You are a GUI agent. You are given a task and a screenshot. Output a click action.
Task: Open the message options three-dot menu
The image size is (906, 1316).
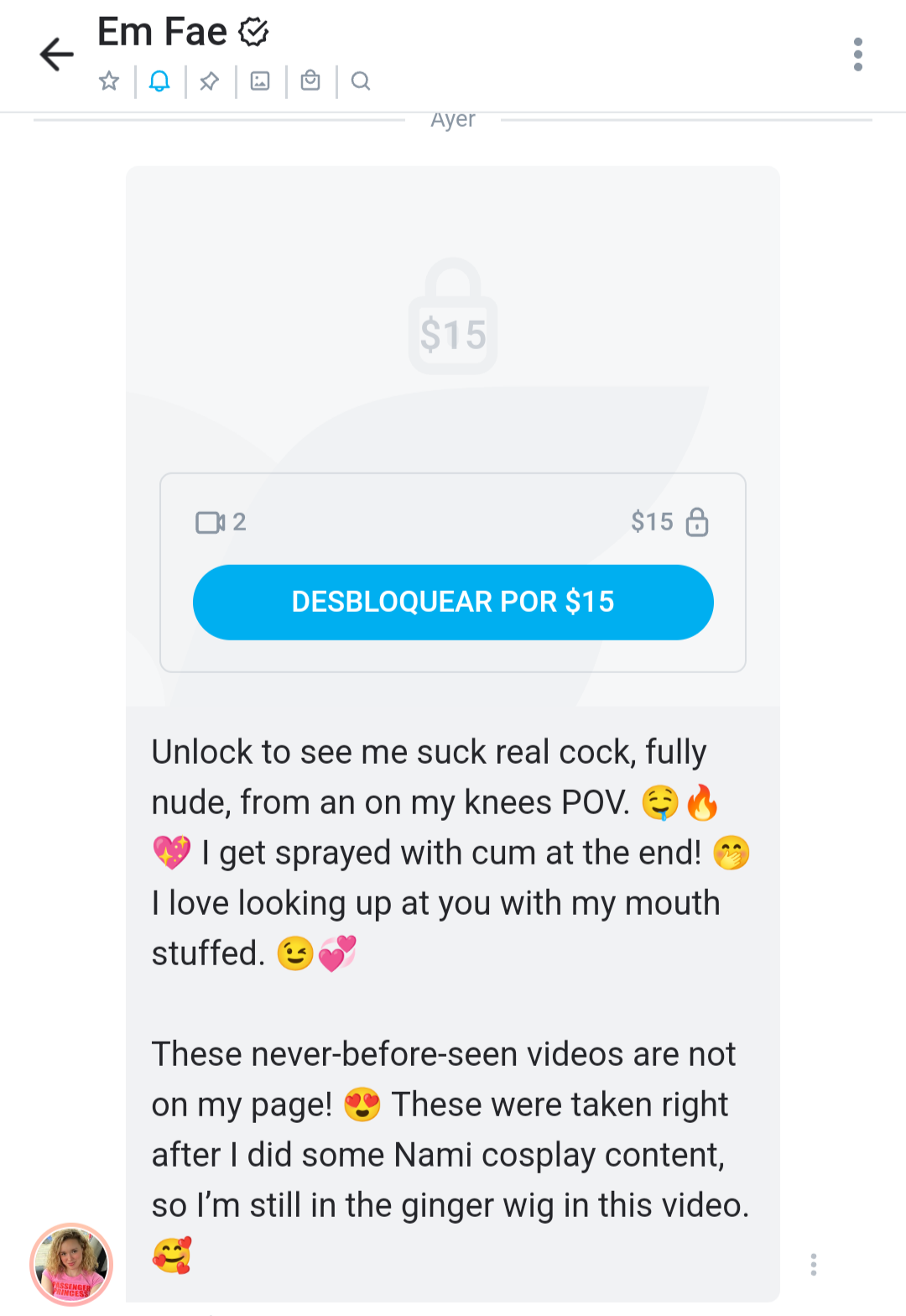pos(813,1264)
